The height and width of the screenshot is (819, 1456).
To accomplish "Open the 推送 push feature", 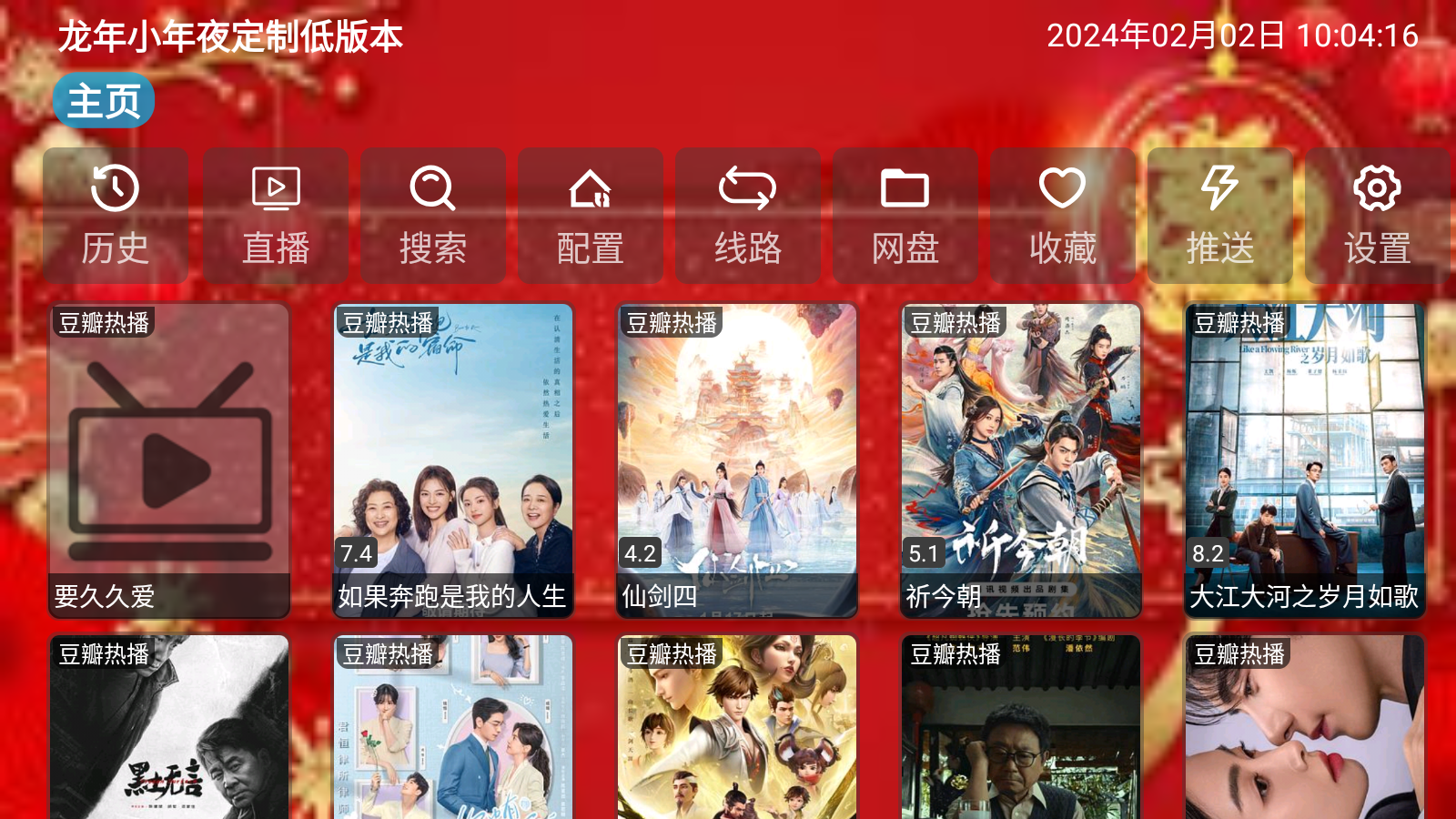I will (1220, 216).
